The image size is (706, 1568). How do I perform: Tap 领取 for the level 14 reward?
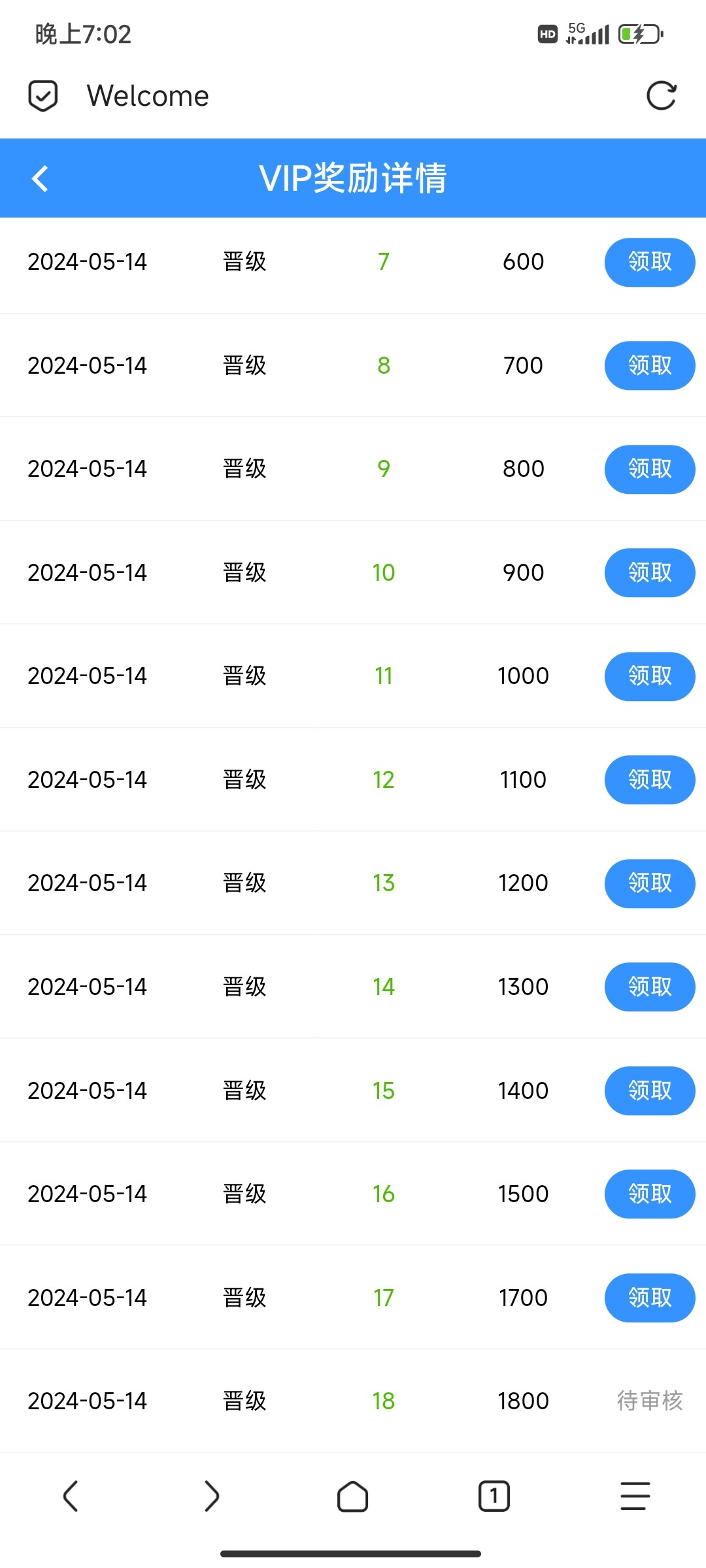click(x=649, y=987)
